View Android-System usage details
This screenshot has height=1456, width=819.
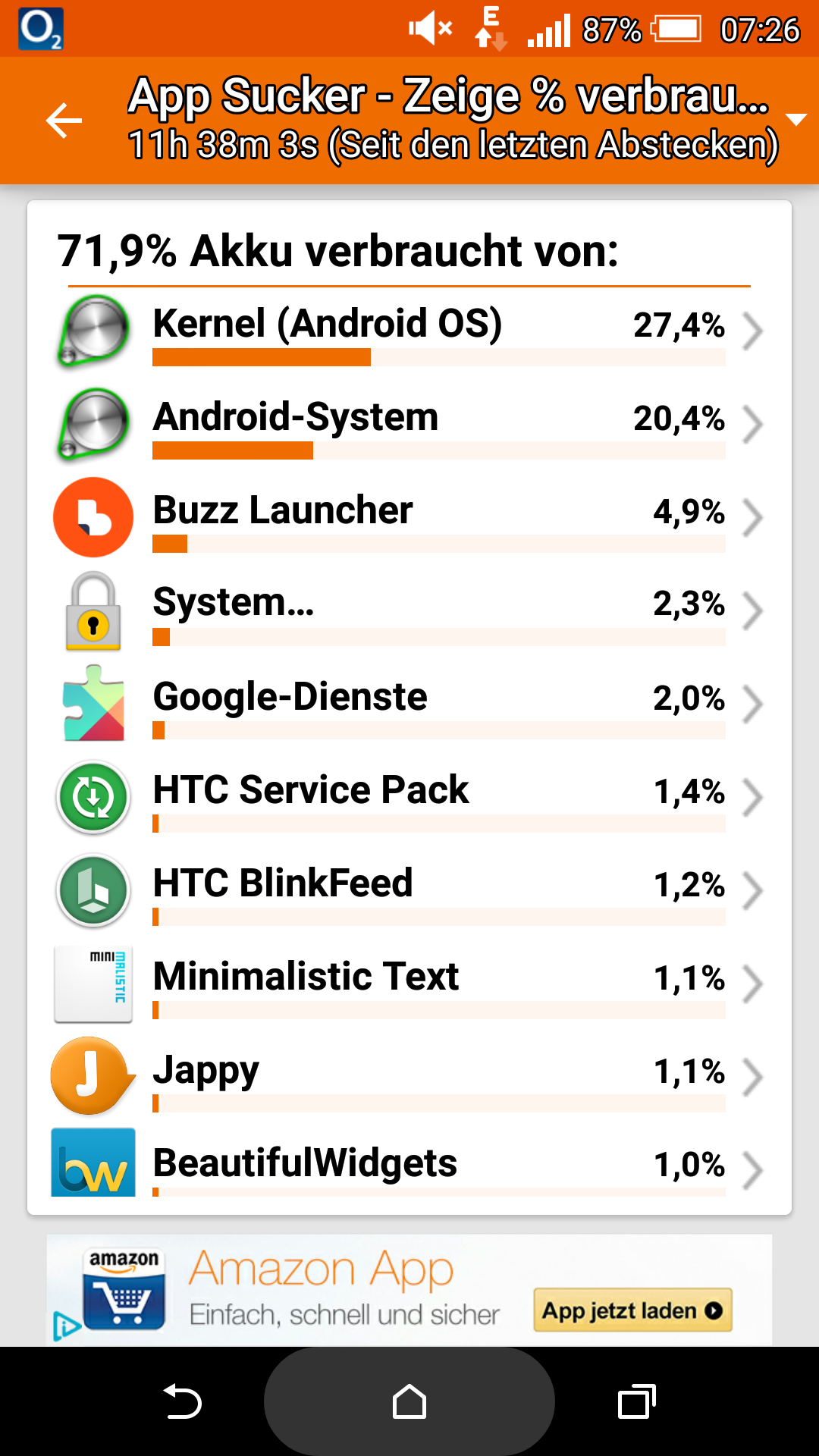(x=409, y=425)
